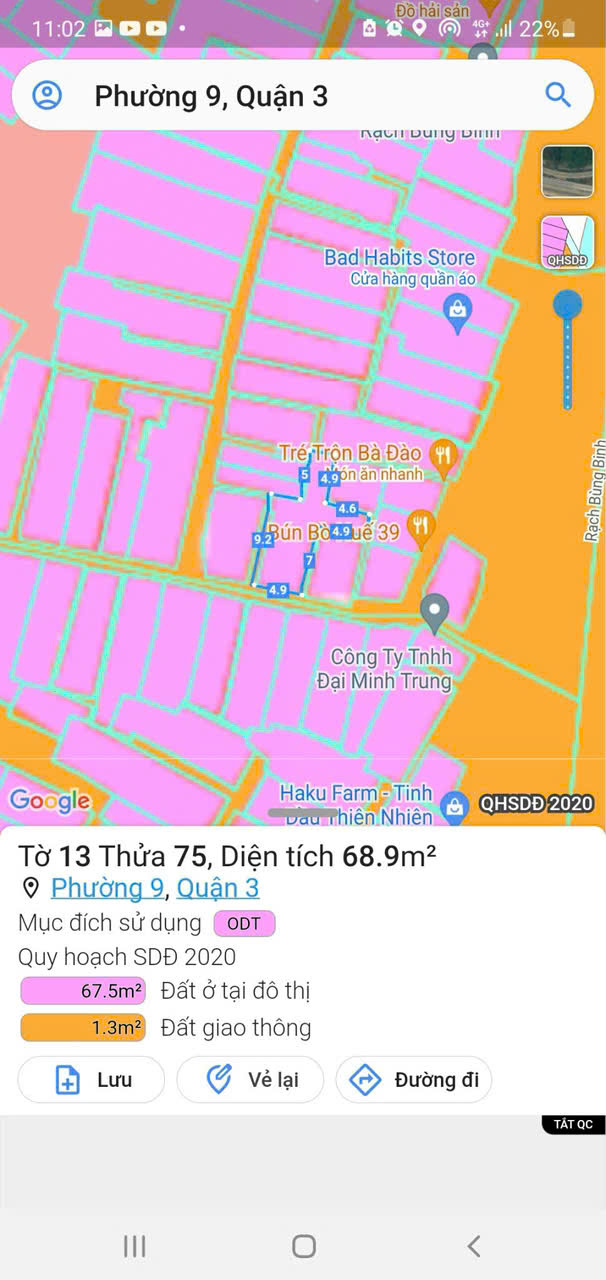Open recent apps from navigation bar
The image size is (606, 1280).
[x=134, y=1245]
